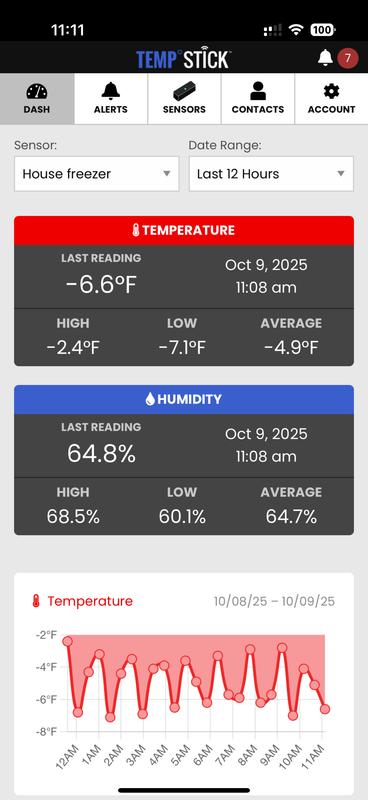368x800 pixels.
Task: Switch to the Alerts tab
Action: coord(111,98)
